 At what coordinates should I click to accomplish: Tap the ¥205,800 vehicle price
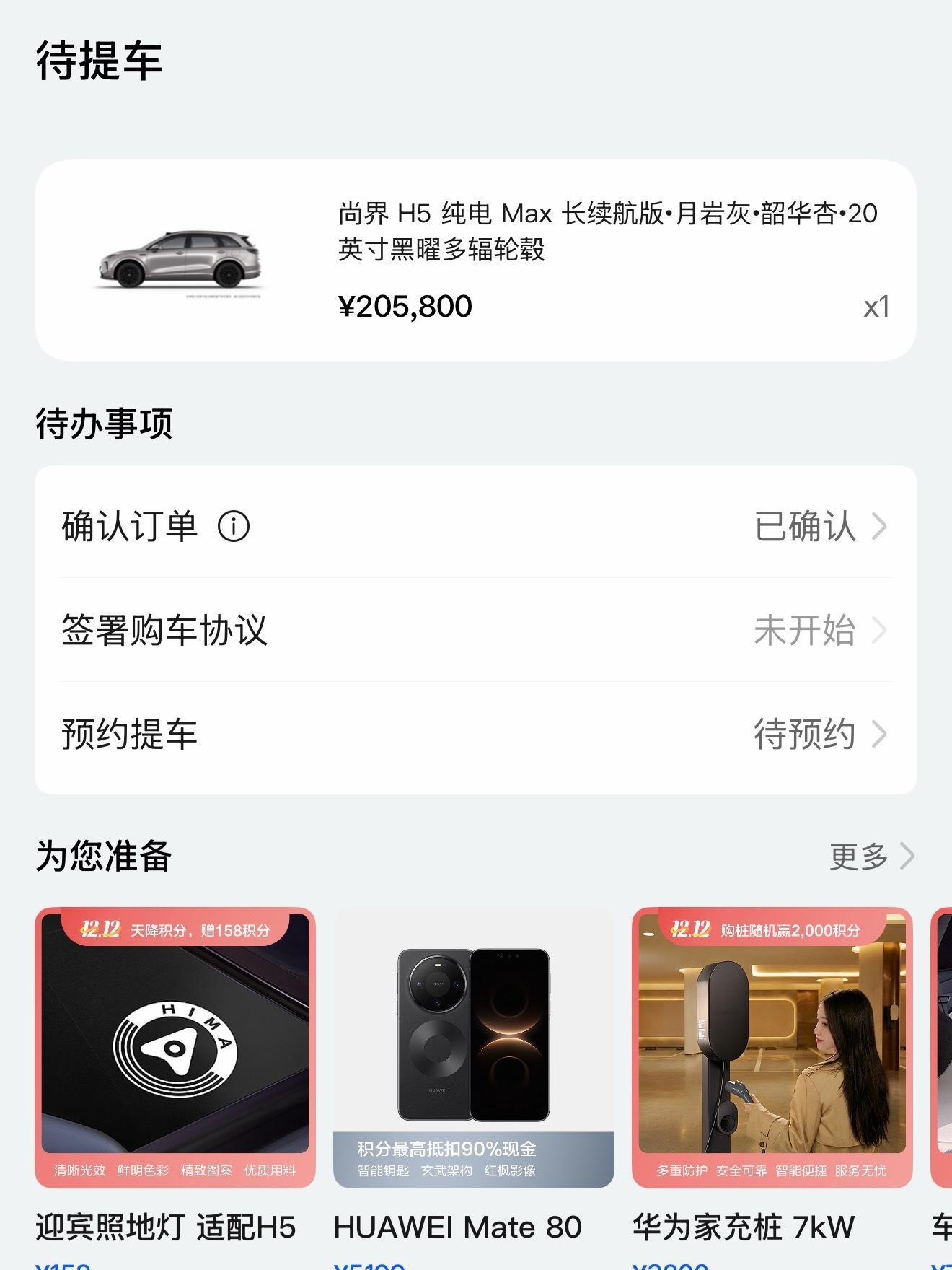pyautogui.click(x=406, y=307)
